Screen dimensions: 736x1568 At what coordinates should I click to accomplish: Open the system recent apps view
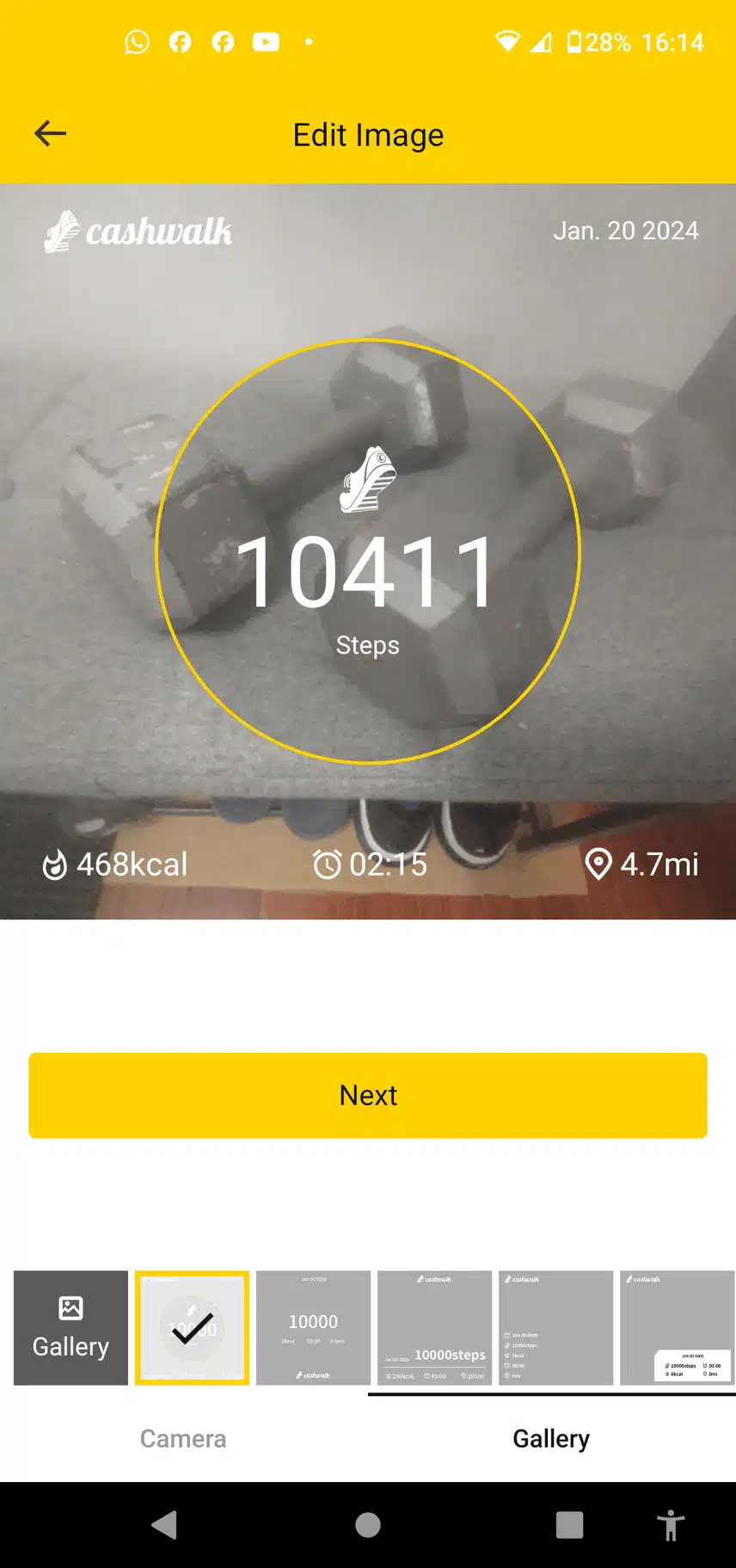(x=569, y=1525)
